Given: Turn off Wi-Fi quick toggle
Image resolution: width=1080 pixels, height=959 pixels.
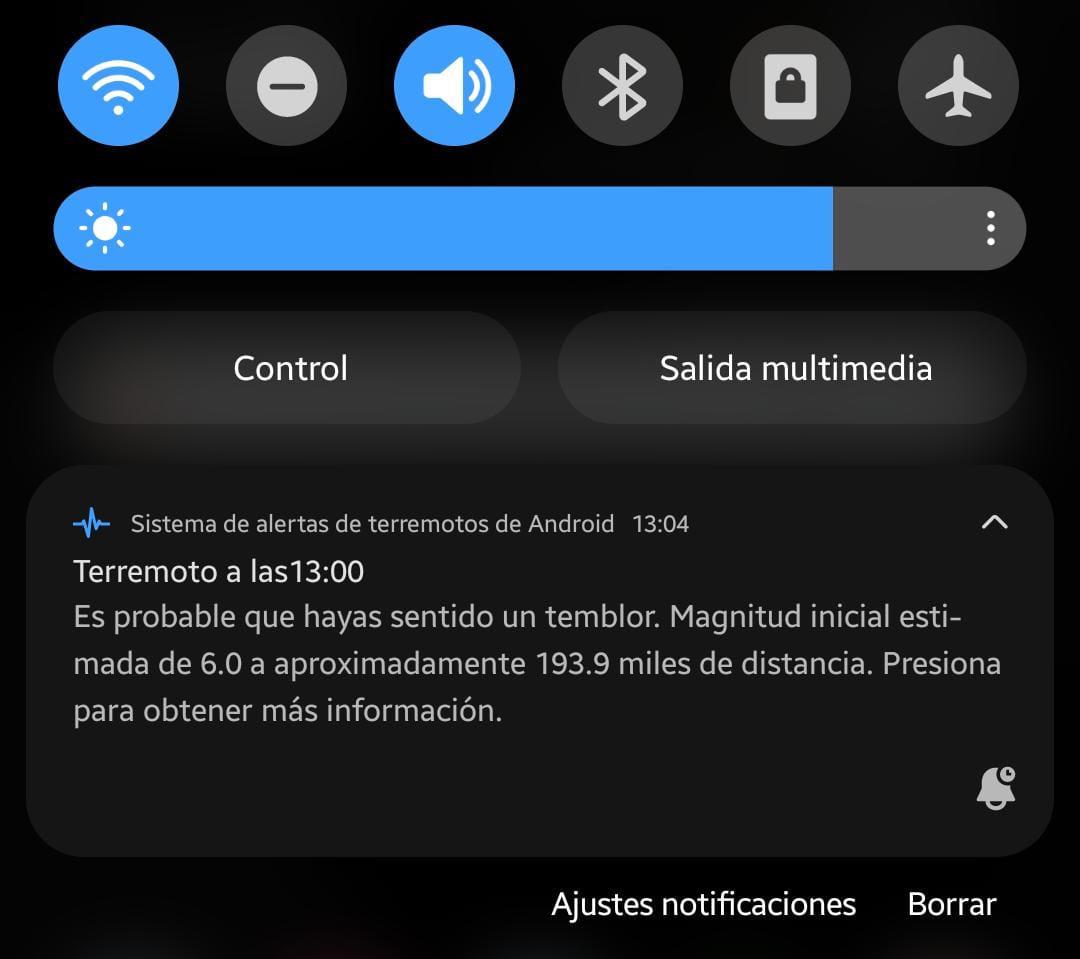Looking at the screenshot, I should [x=118, y=86].
